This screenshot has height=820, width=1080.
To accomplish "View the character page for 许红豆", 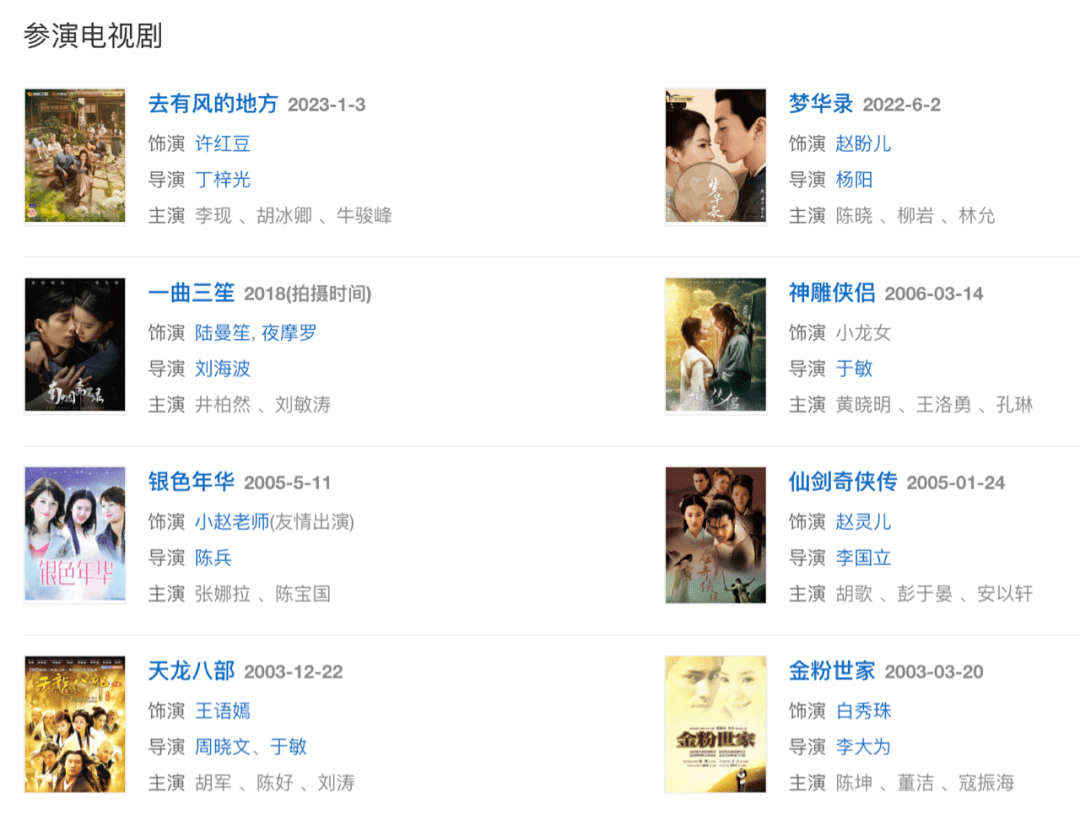I will (x=222, y=143).
